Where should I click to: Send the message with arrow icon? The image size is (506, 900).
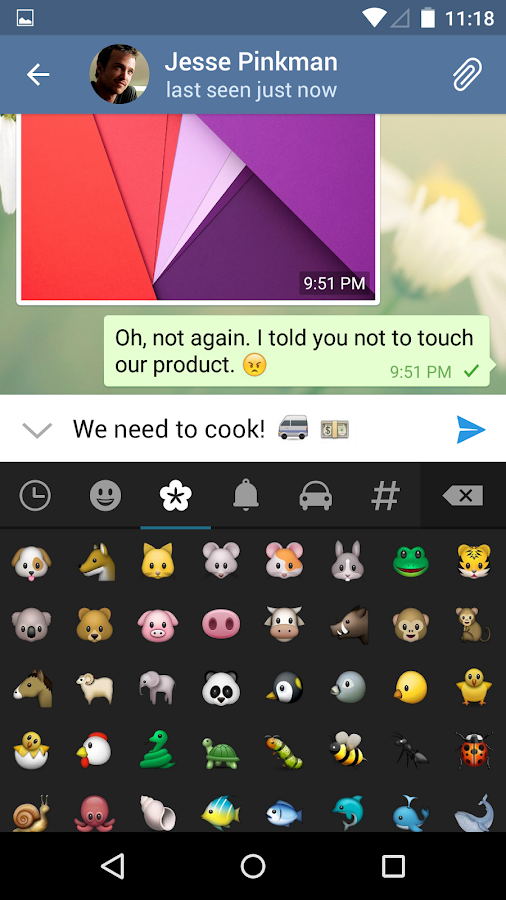click(x=471, y=429)
